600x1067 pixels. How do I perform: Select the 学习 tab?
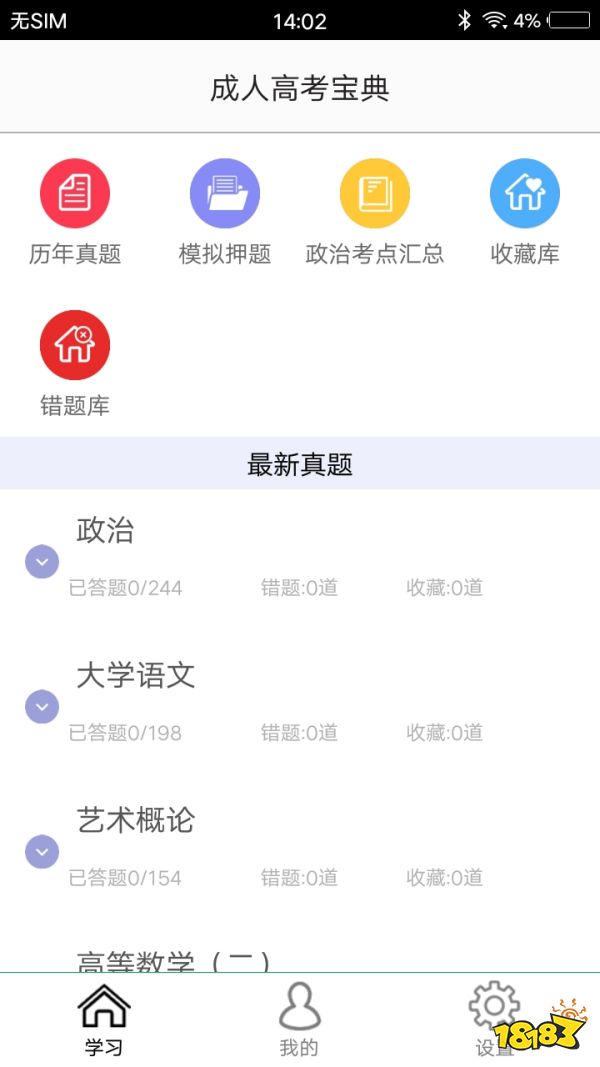click(x=104, y=1019)
